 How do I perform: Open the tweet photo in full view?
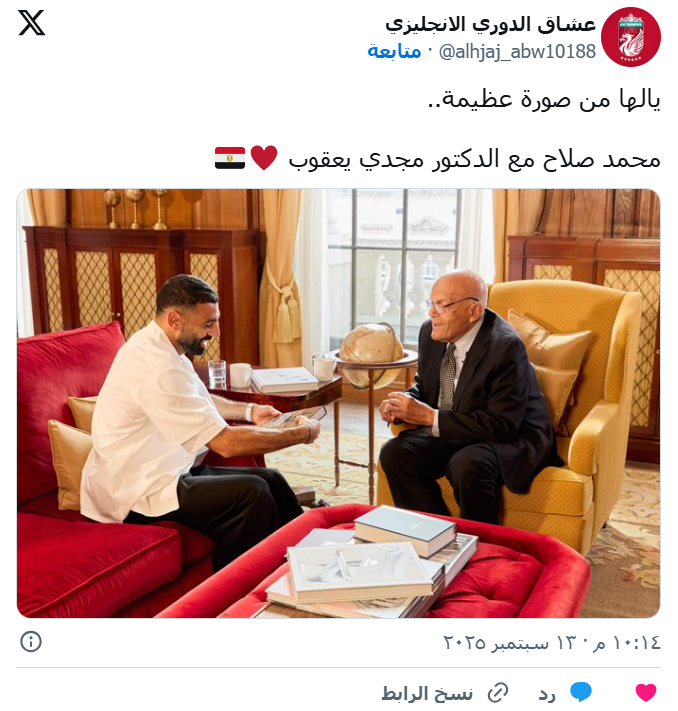[x=338, y=403]
